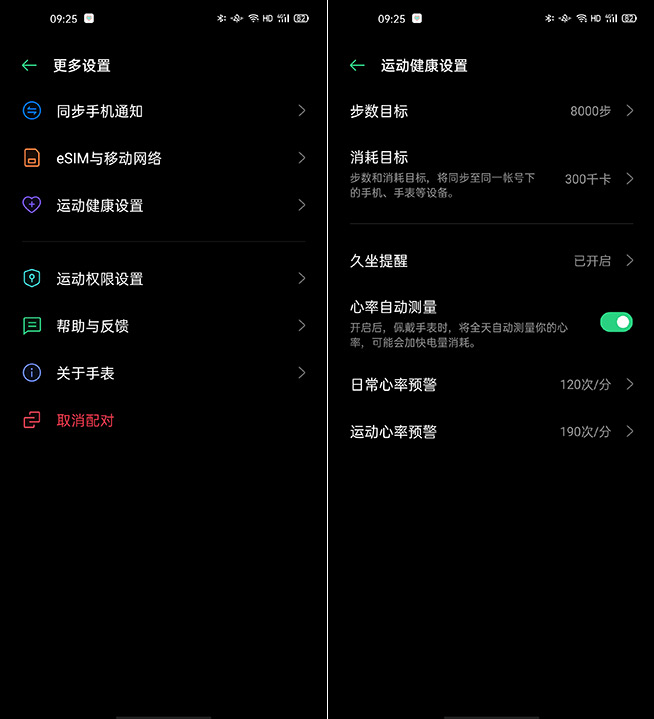Open 同步手机通知 settings
Screen dimensions: 654x719
[x=163, y=111]
